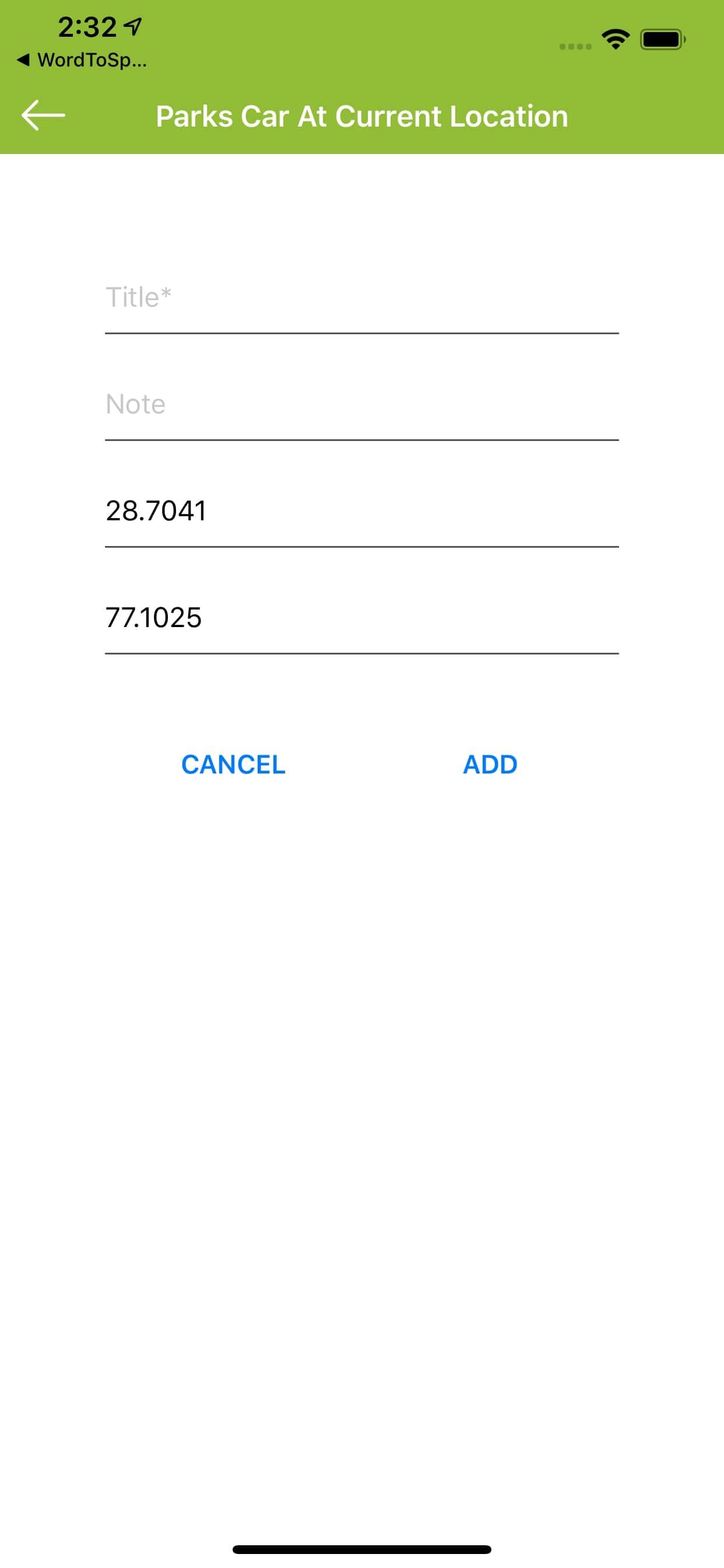The width and height of the screenshot is (724, 1568).
Task: Return to WordToSp... app via breadcrumb
Action: click(x=82, y=60)
